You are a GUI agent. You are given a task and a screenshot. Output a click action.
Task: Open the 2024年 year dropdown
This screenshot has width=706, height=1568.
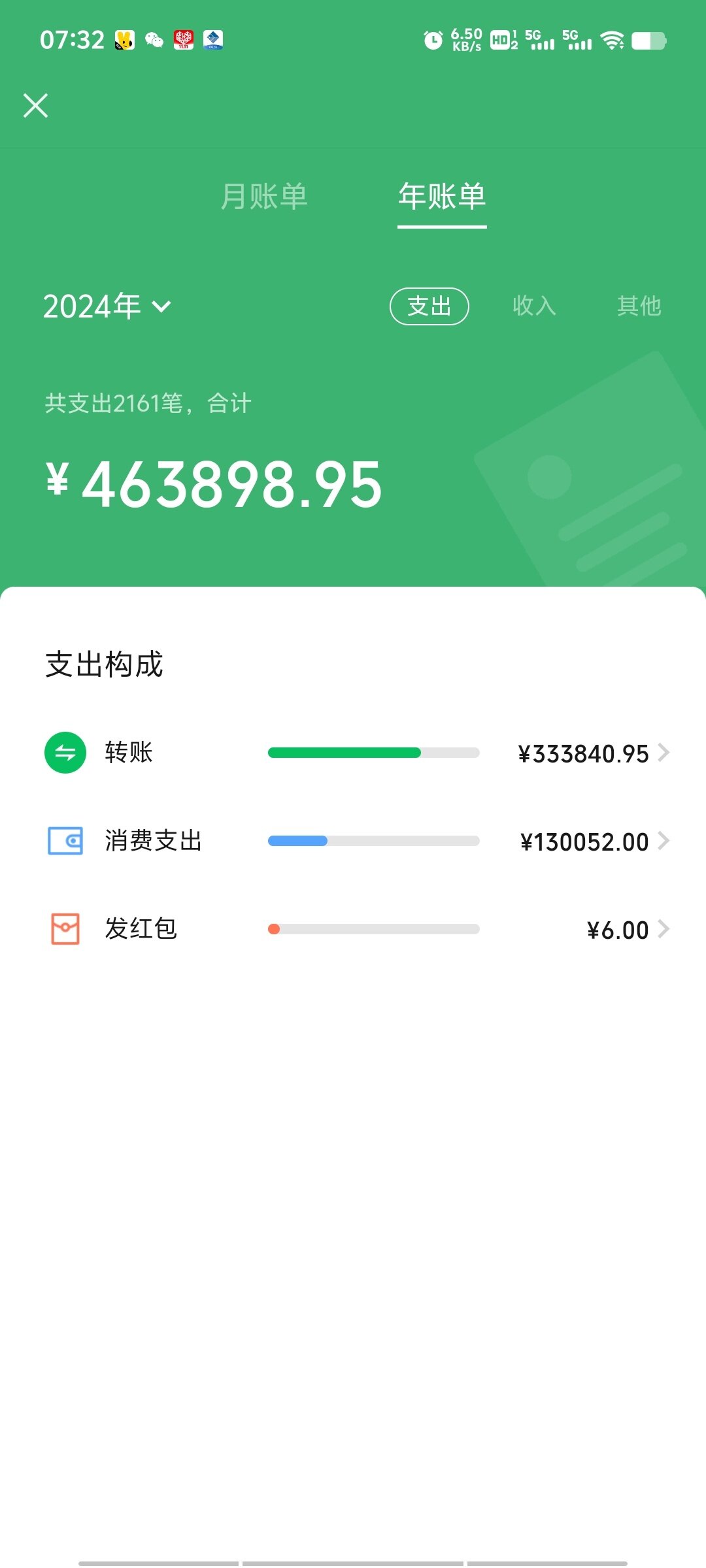[x=107, y=306]
